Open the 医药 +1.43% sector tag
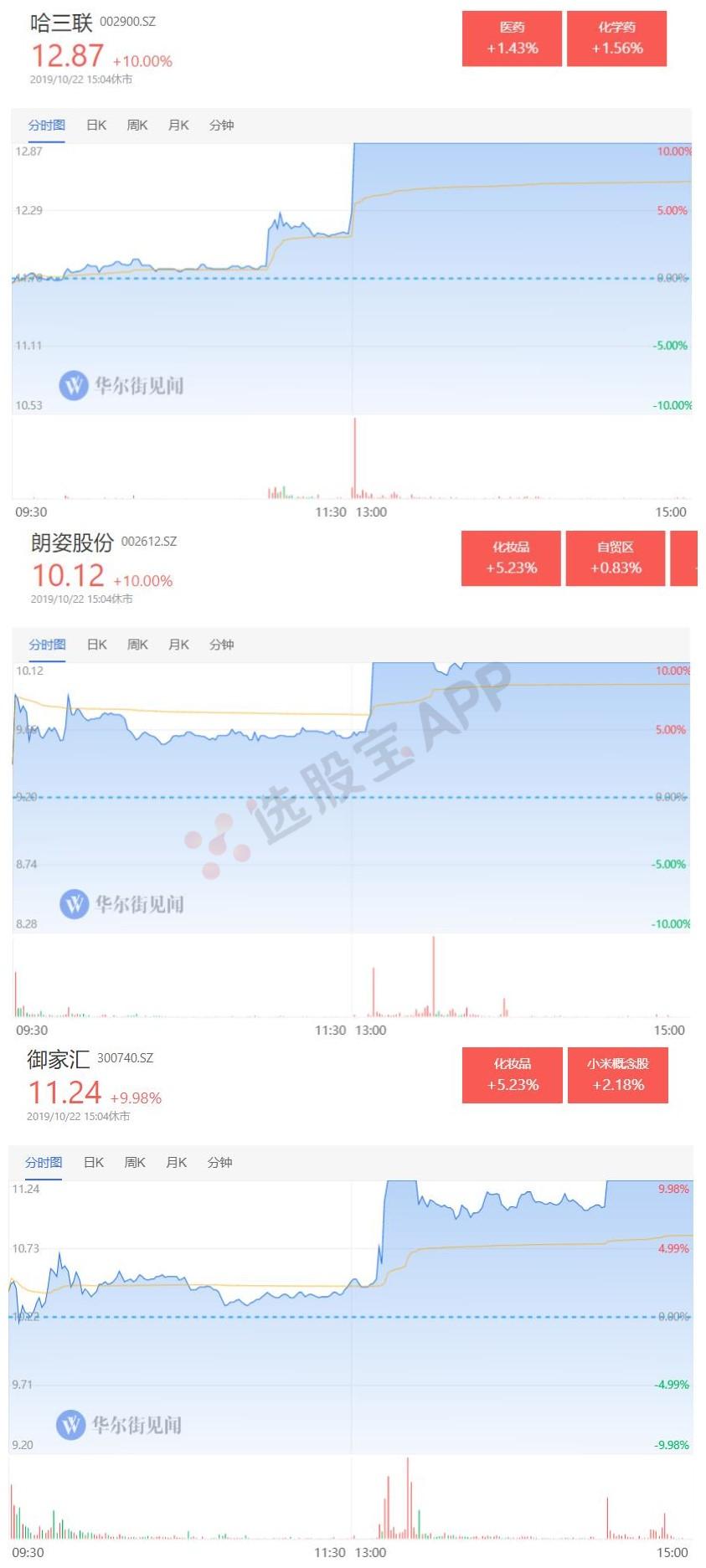 point(512,37)
